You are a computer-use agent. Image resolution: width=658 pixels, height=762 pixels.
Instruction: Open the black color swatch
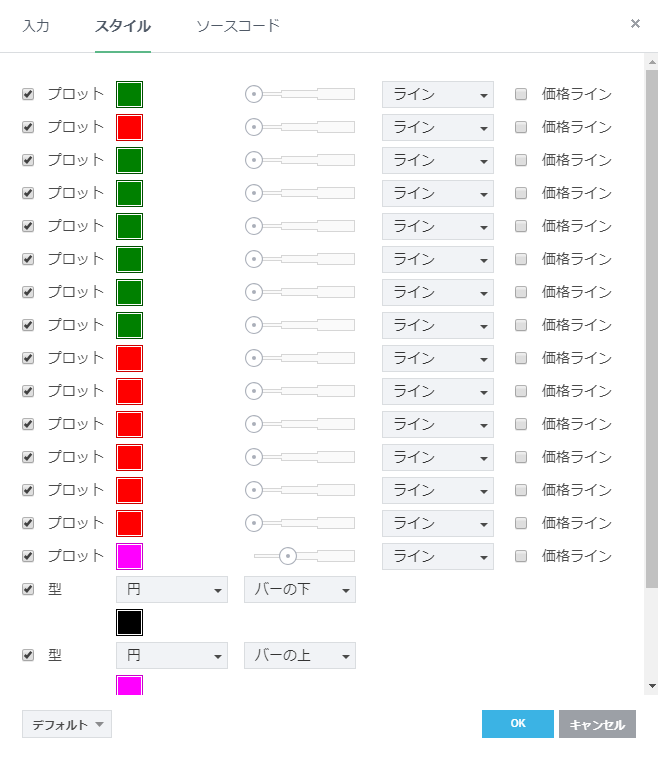[129, 622]
